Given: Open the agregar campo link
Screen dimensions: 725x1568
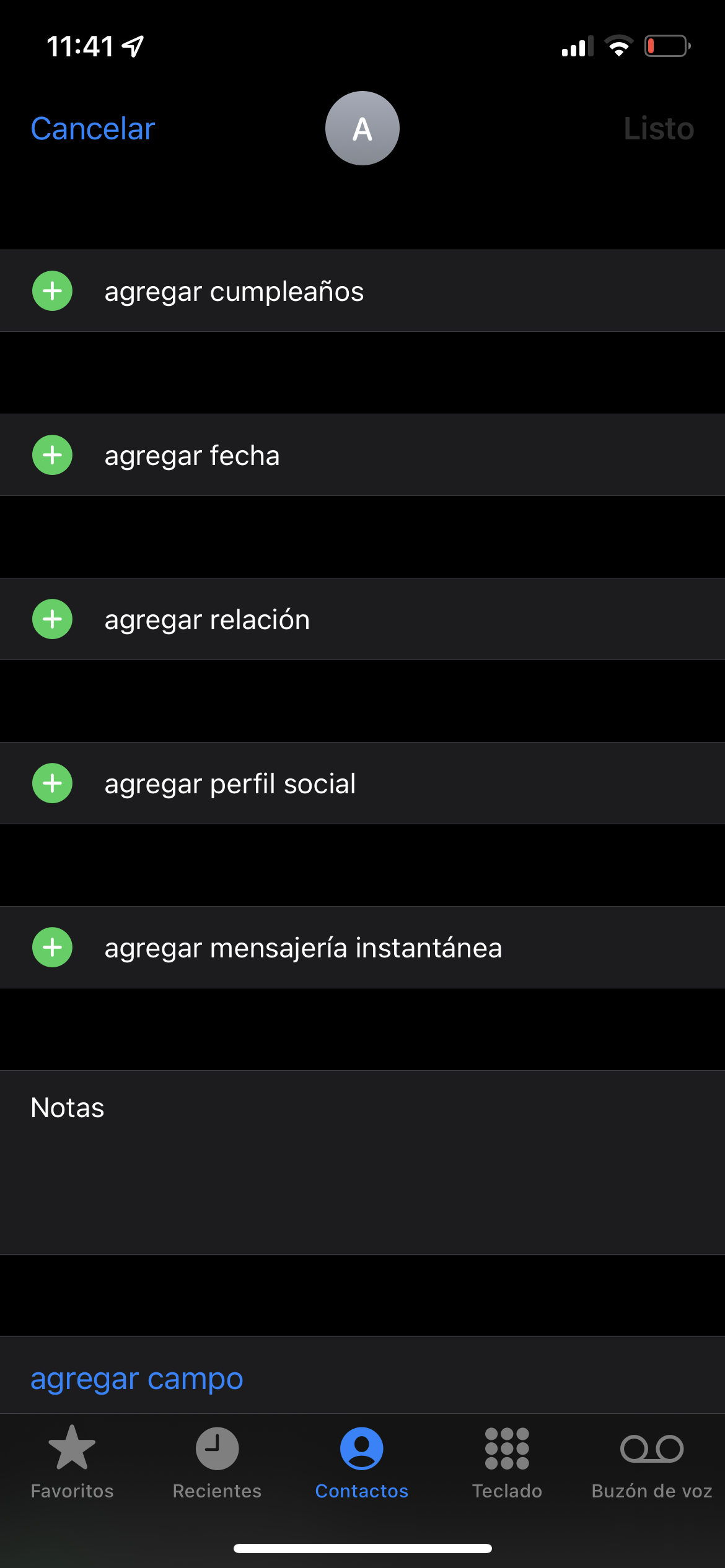Looking at the screenshot, I should [x=137, y=1379].
